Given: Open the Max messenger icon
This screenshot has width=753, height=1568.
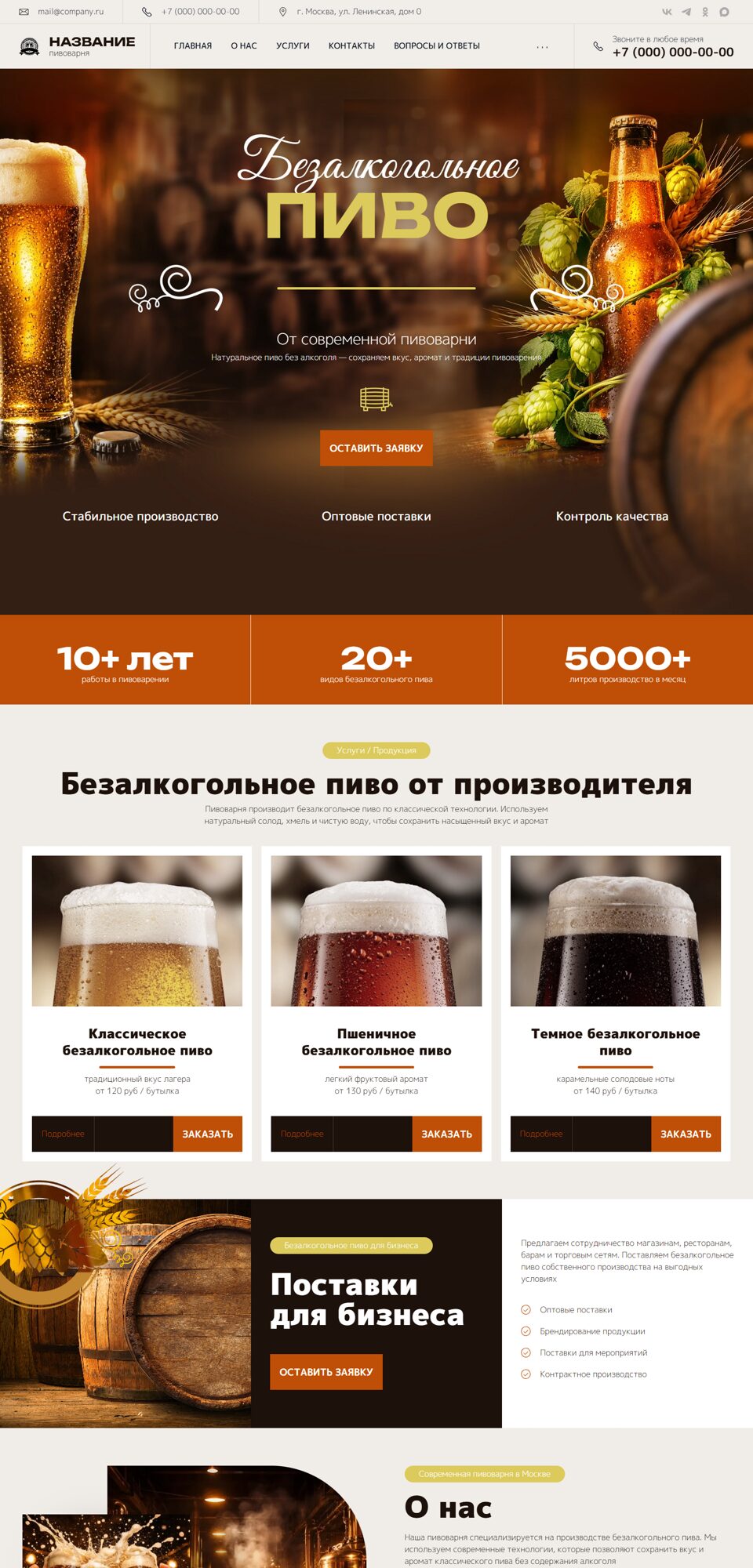Looking at the screenshot, I should point(724,12).
